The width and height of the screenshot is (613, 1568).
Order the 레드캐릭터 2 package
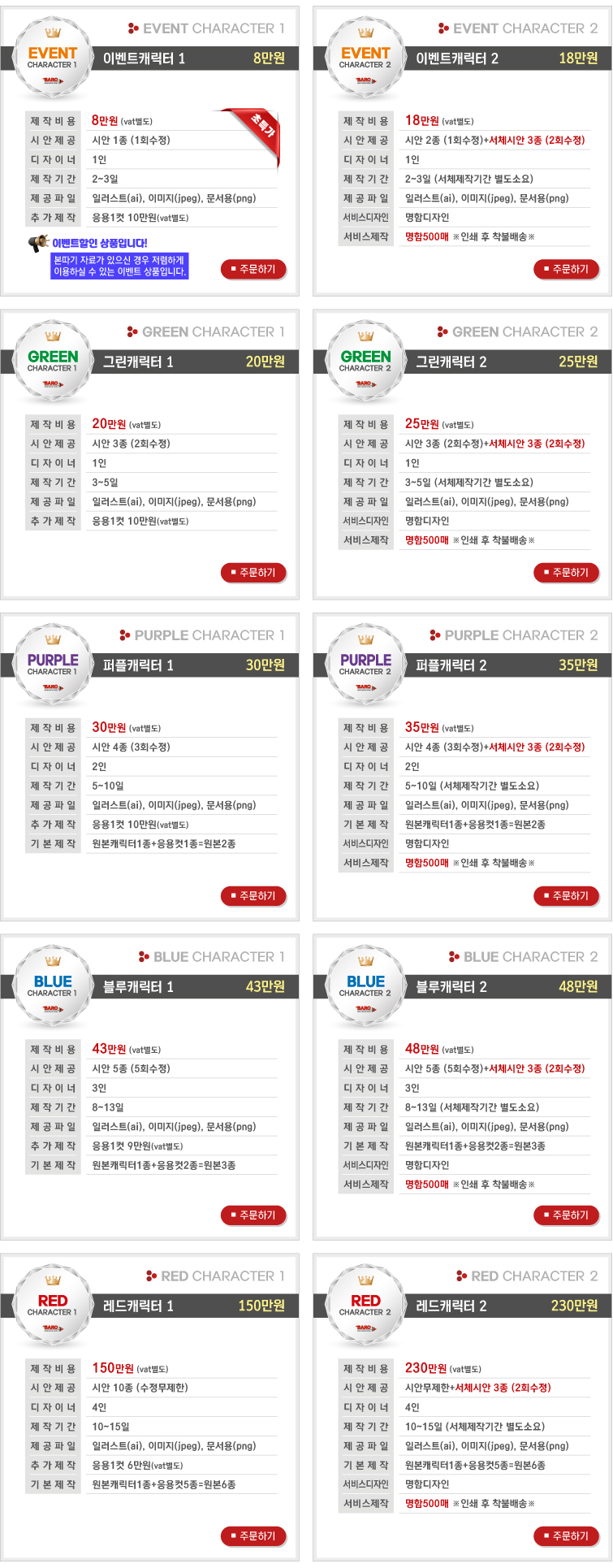pos(566,1536)
